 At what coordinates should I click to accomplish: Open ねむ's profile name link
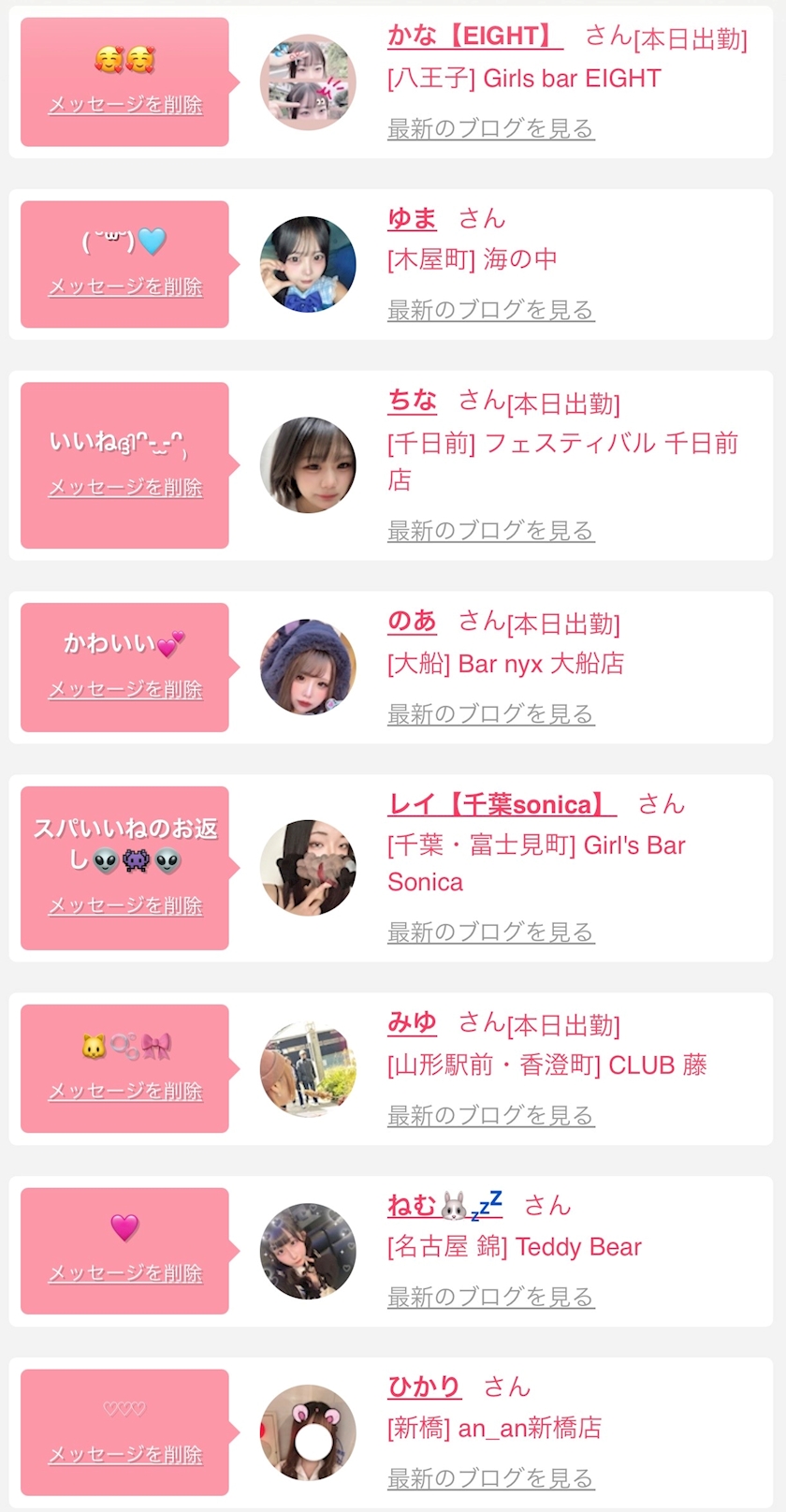pyautogui.click(x=444, y=1206)
